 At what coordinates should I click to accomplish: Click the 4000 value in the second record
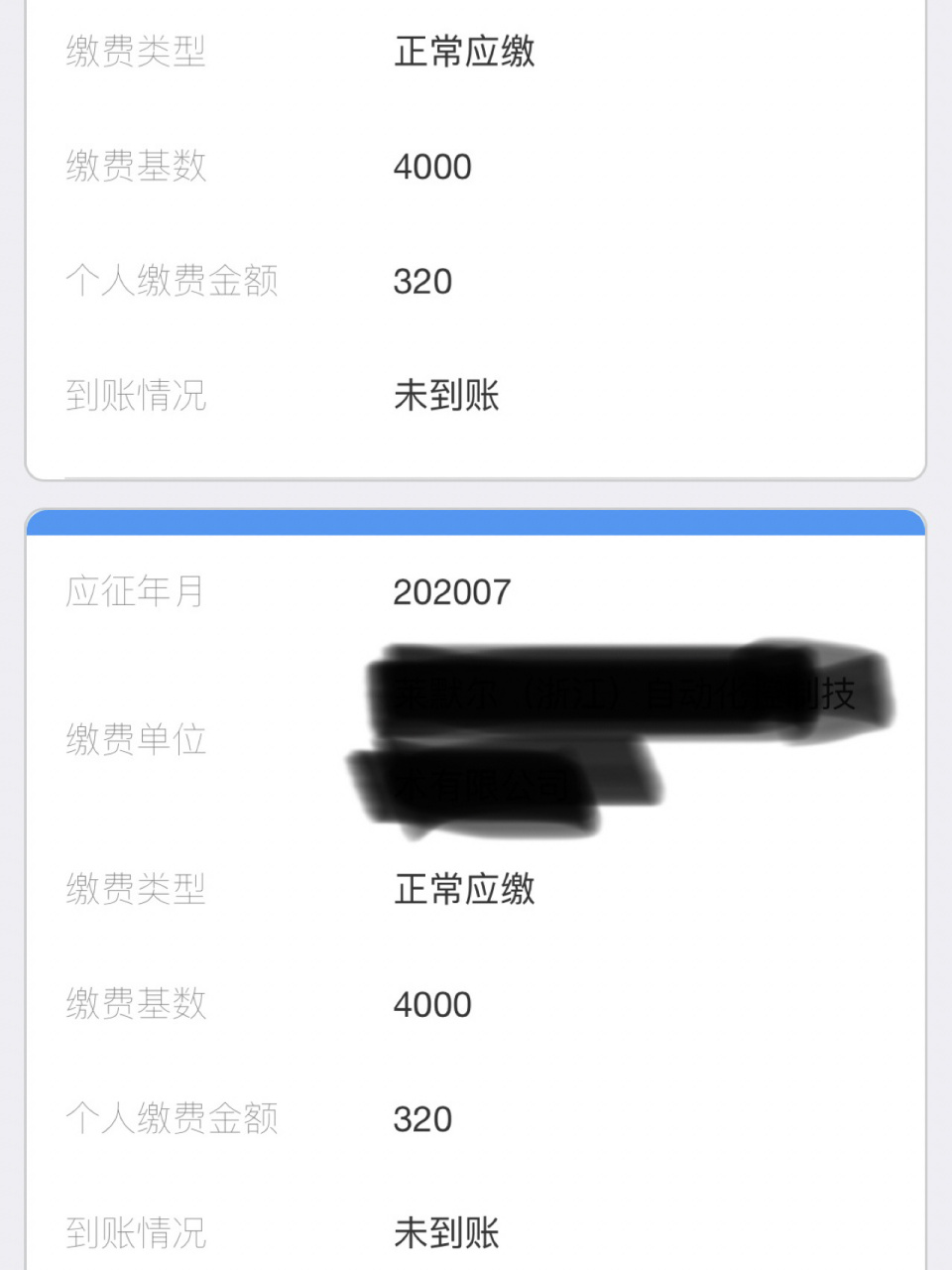[433, 1005]
